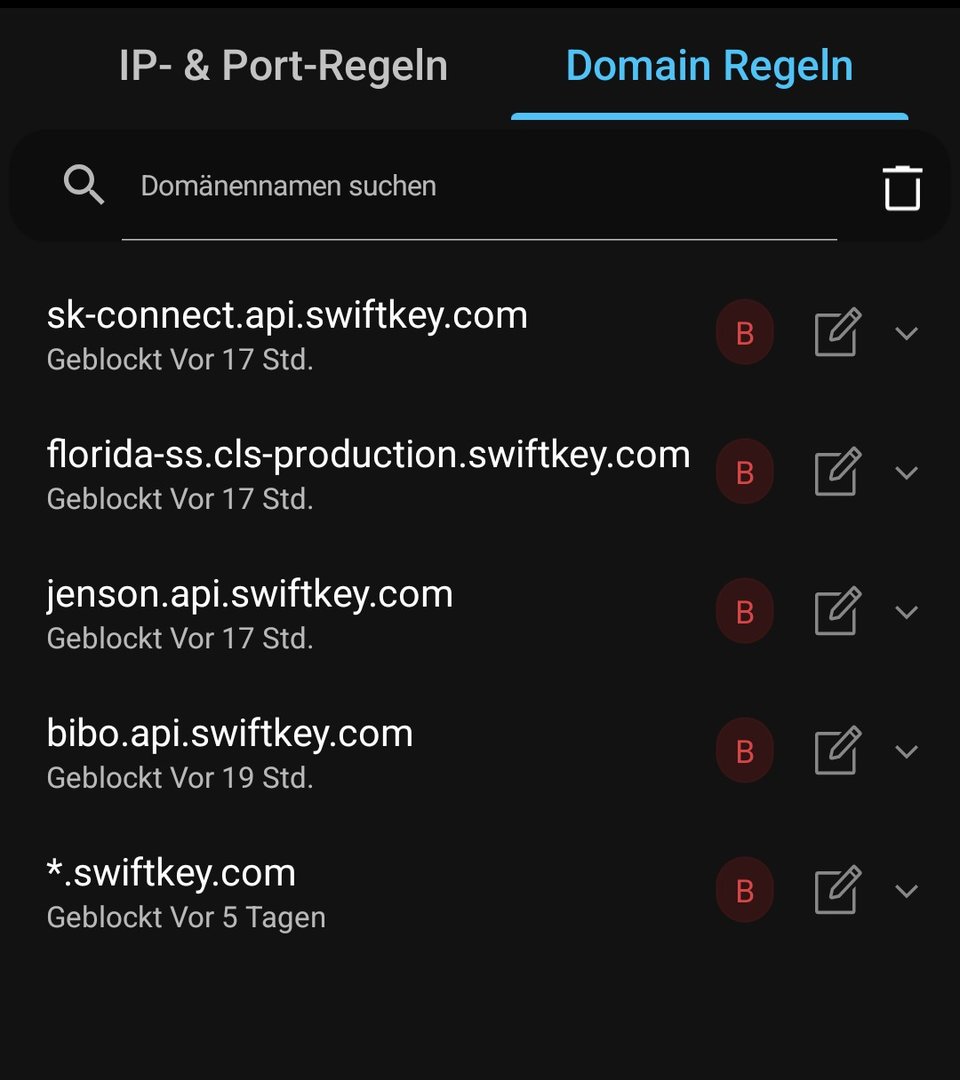Expand the bibo.api.swiftkey.com entry

tap(907, 751)
